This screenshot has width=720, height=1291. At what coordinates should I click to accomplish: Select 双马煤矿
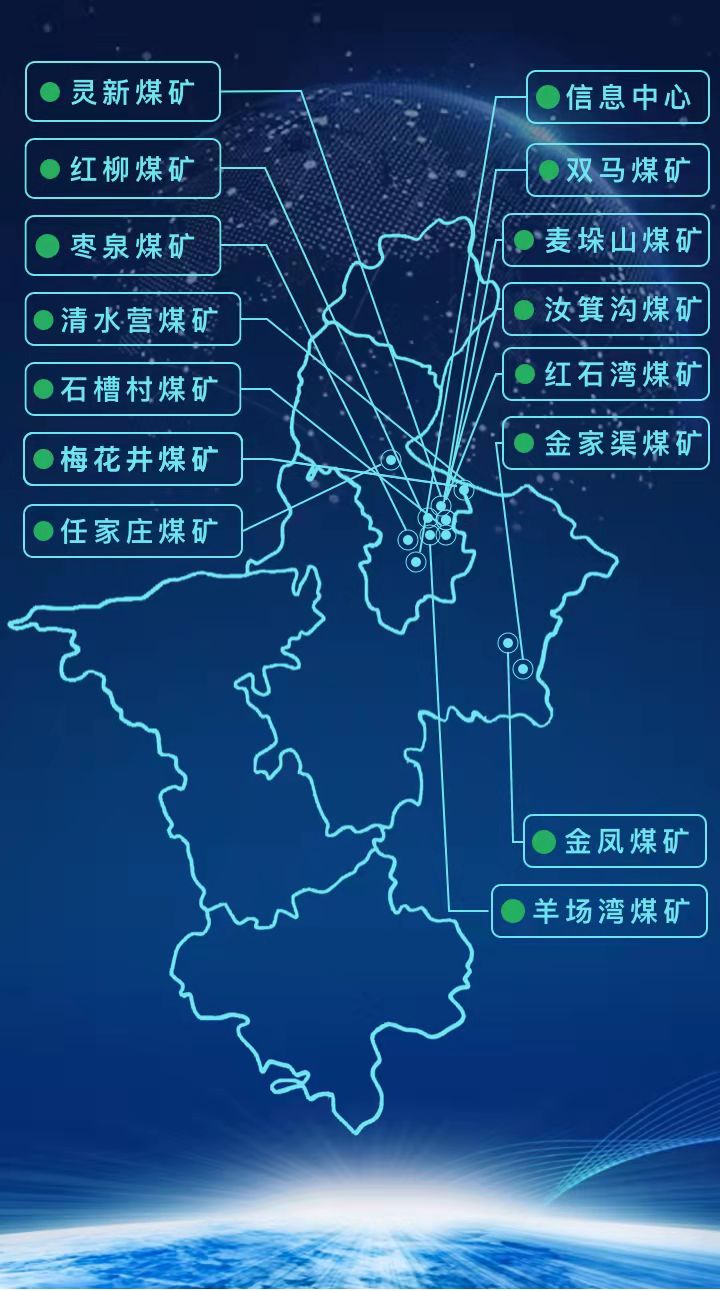coord(617,170)
